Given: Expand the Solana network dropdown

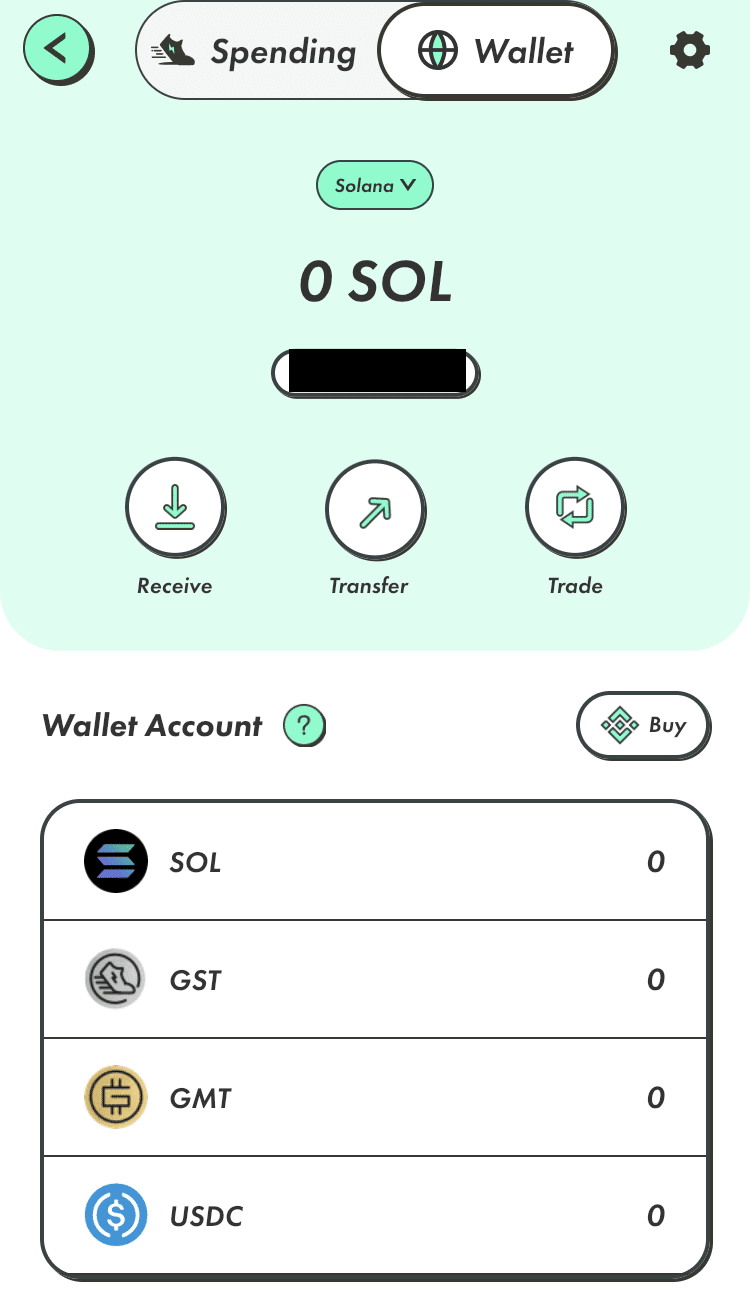Looking at the screenshot, I should [x=375, y=185].
